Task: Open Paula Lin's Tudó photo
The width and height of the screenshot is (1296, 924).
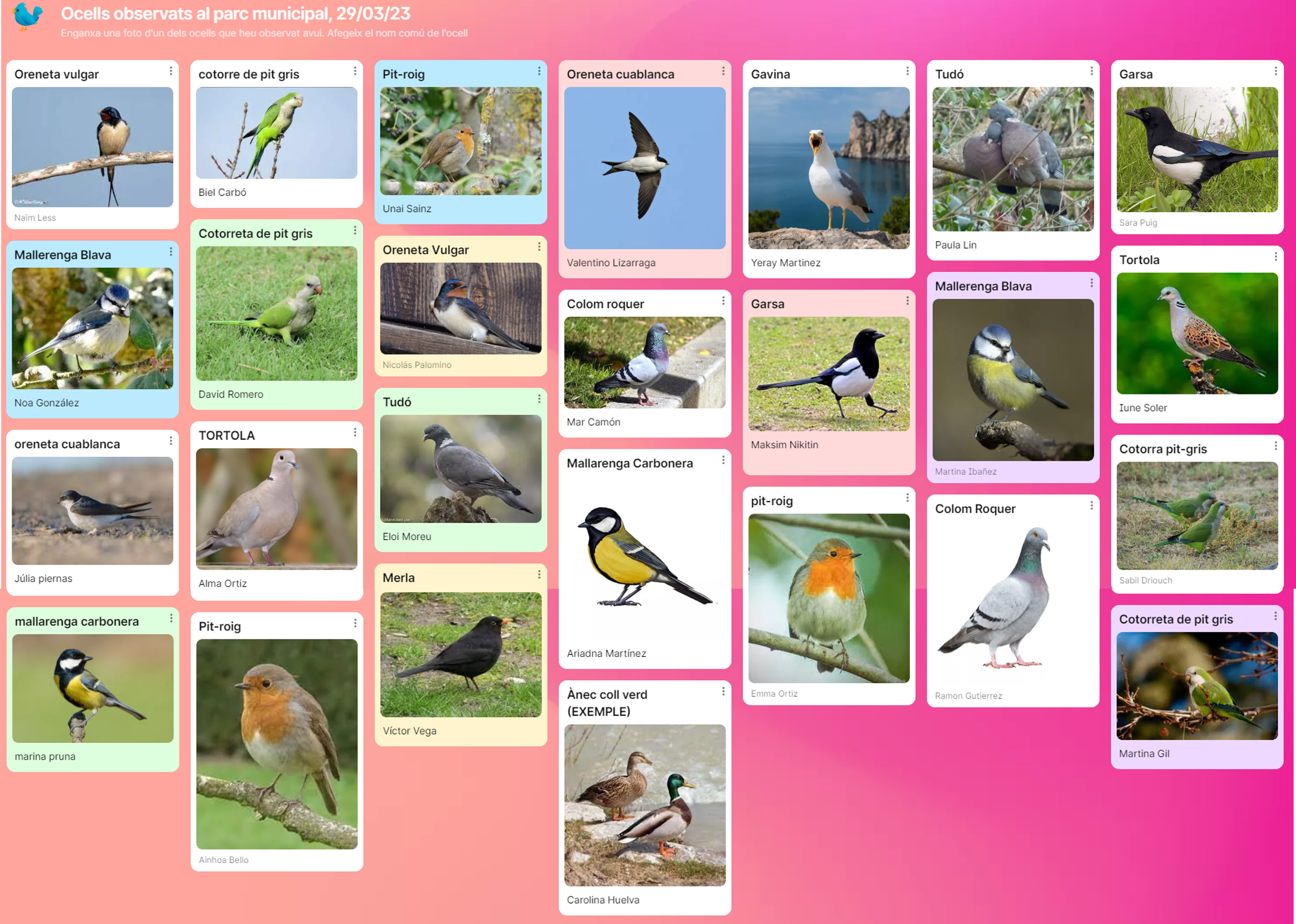Action: 1013,159
